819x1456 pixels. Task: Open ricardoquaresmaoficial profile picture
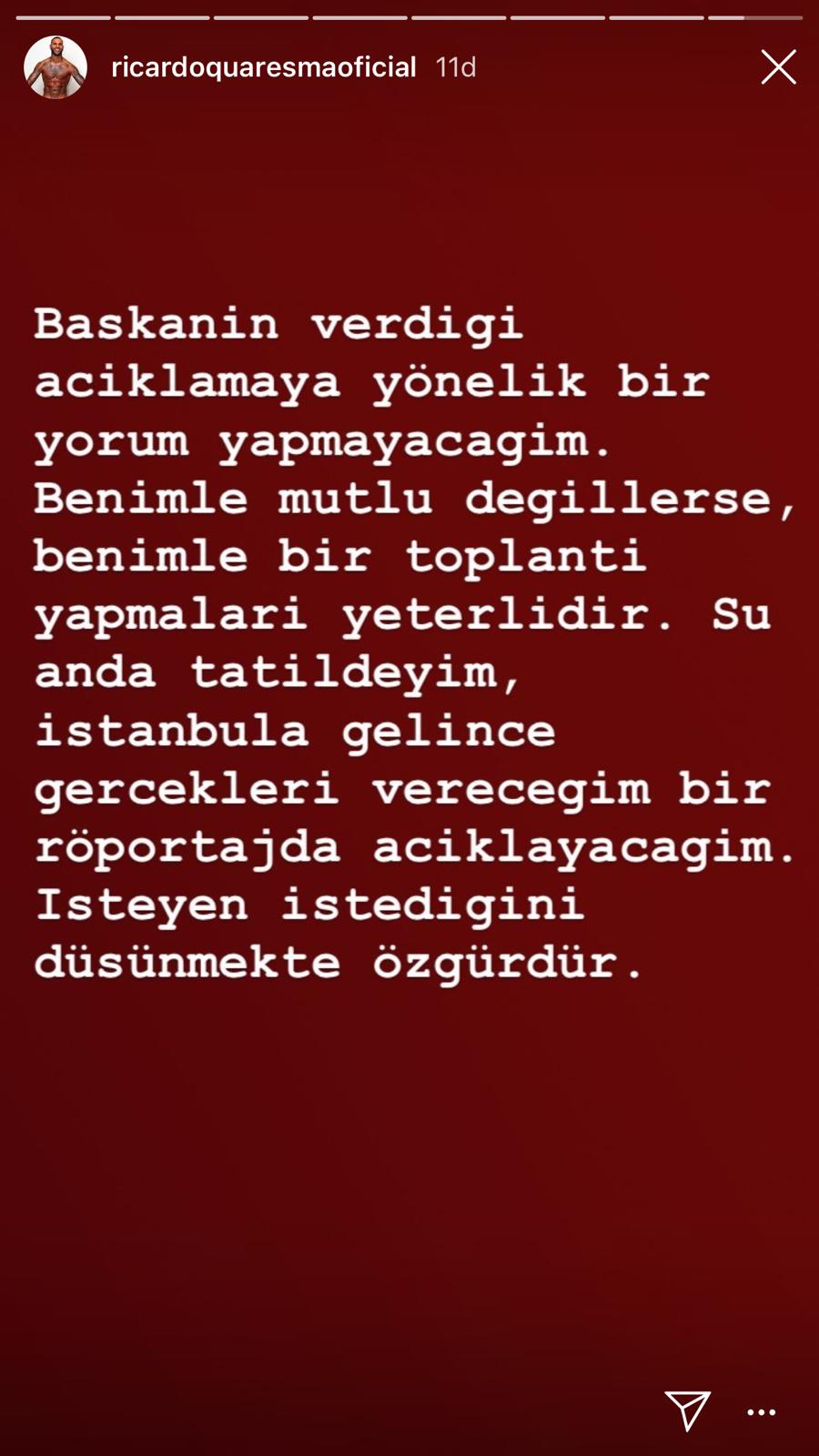click(56, 67)
